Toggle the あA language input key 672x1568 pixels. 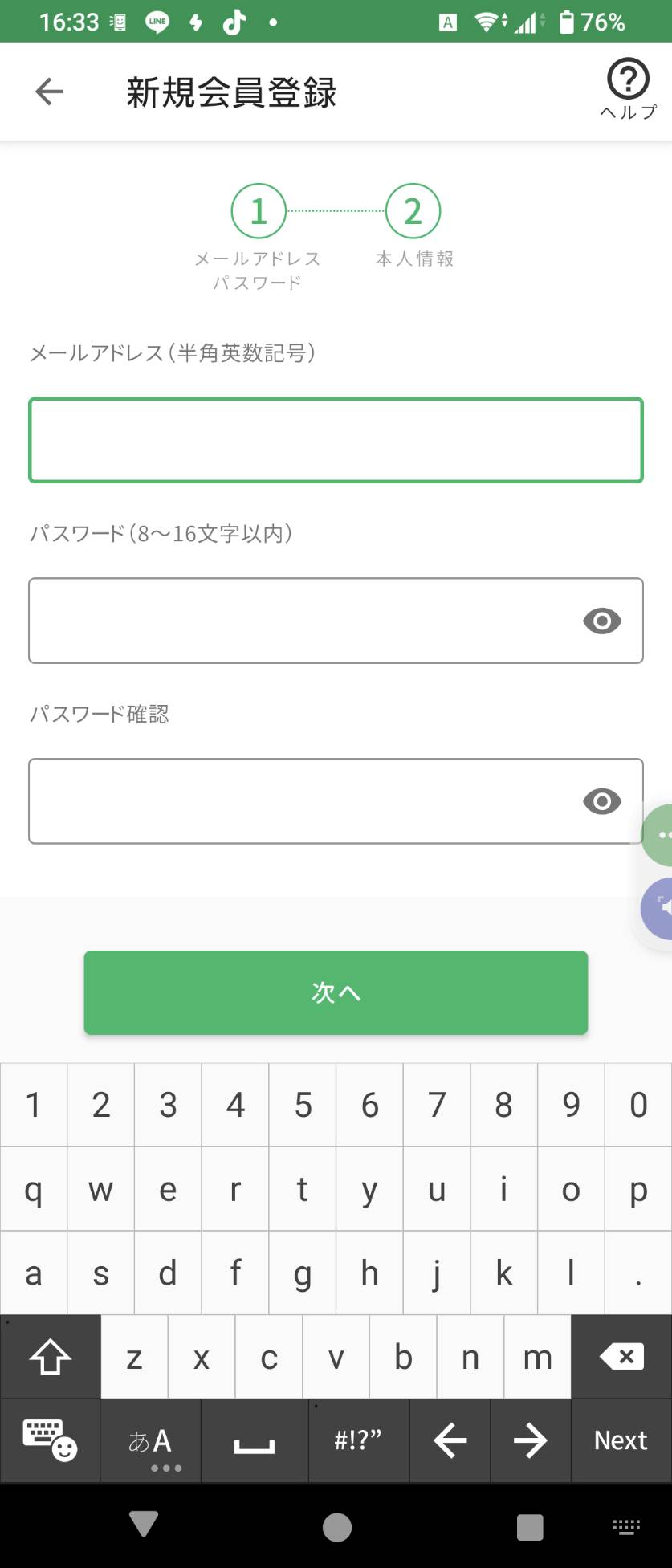[x=149, y=1440]
